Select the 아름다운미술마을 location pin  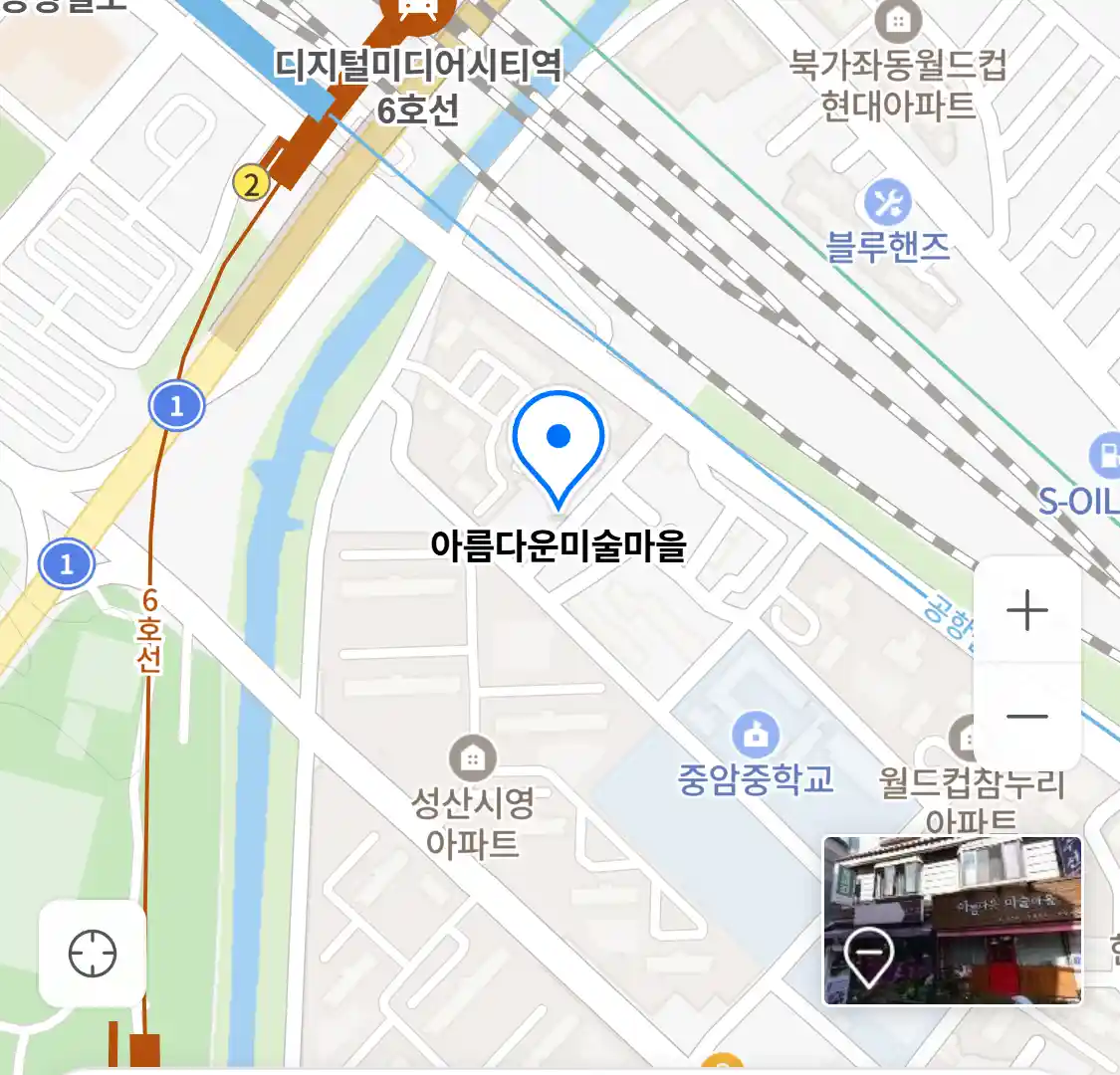pos(559,445)
